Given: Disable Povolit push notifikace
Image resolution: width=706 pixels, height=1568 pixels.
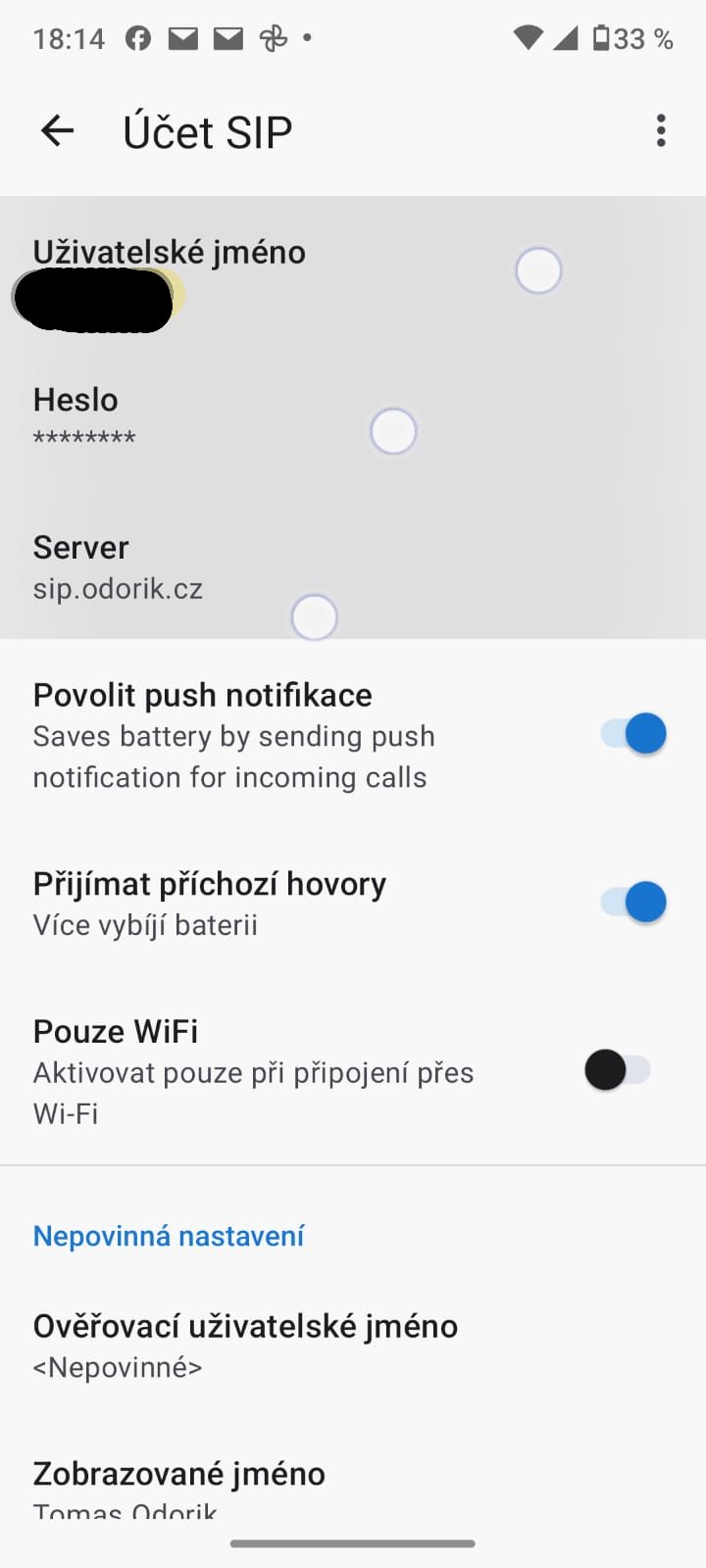Looking at the screenshot, I should [x=633, y=734].
